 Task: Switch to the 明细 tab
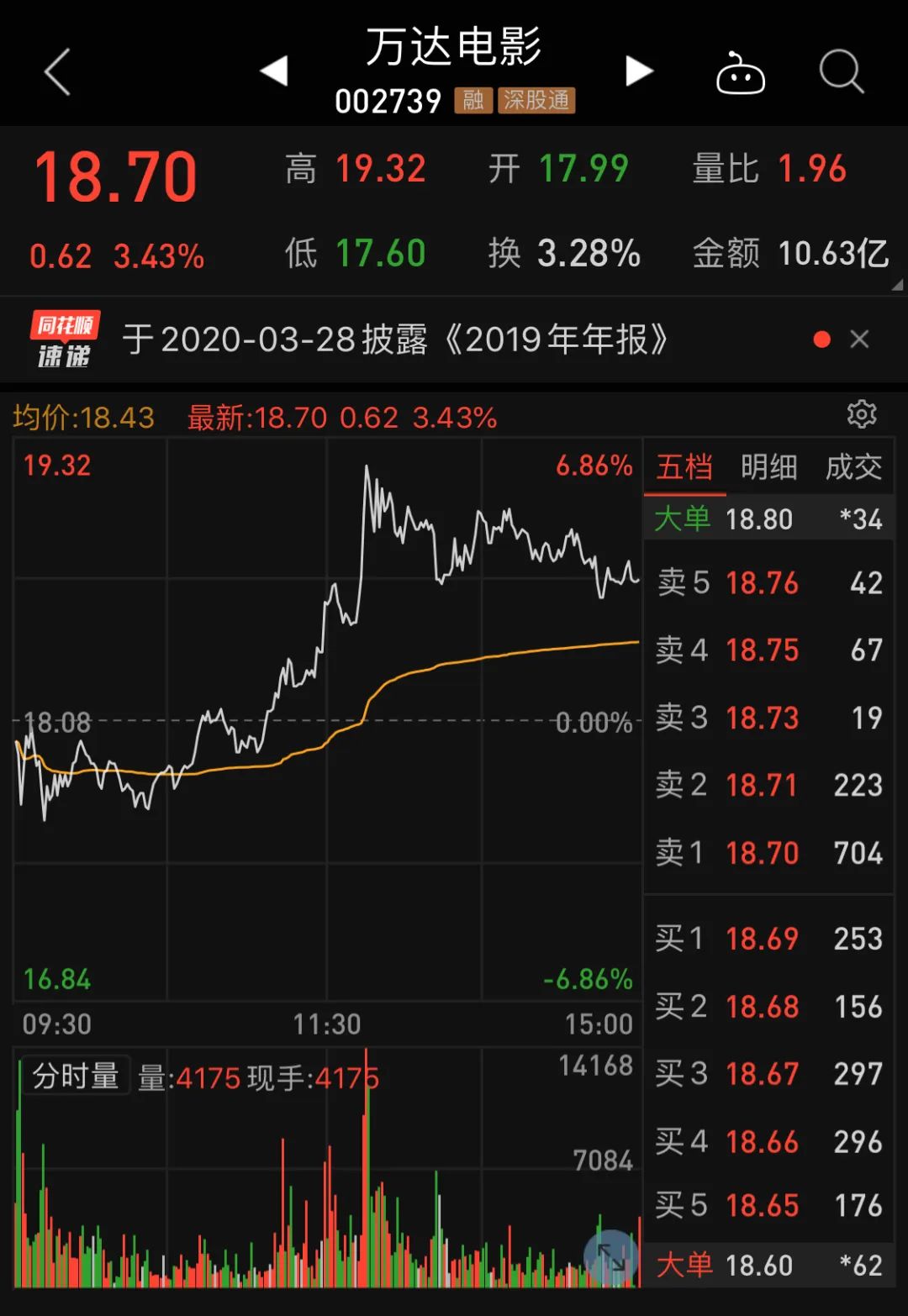click(768, 467)
